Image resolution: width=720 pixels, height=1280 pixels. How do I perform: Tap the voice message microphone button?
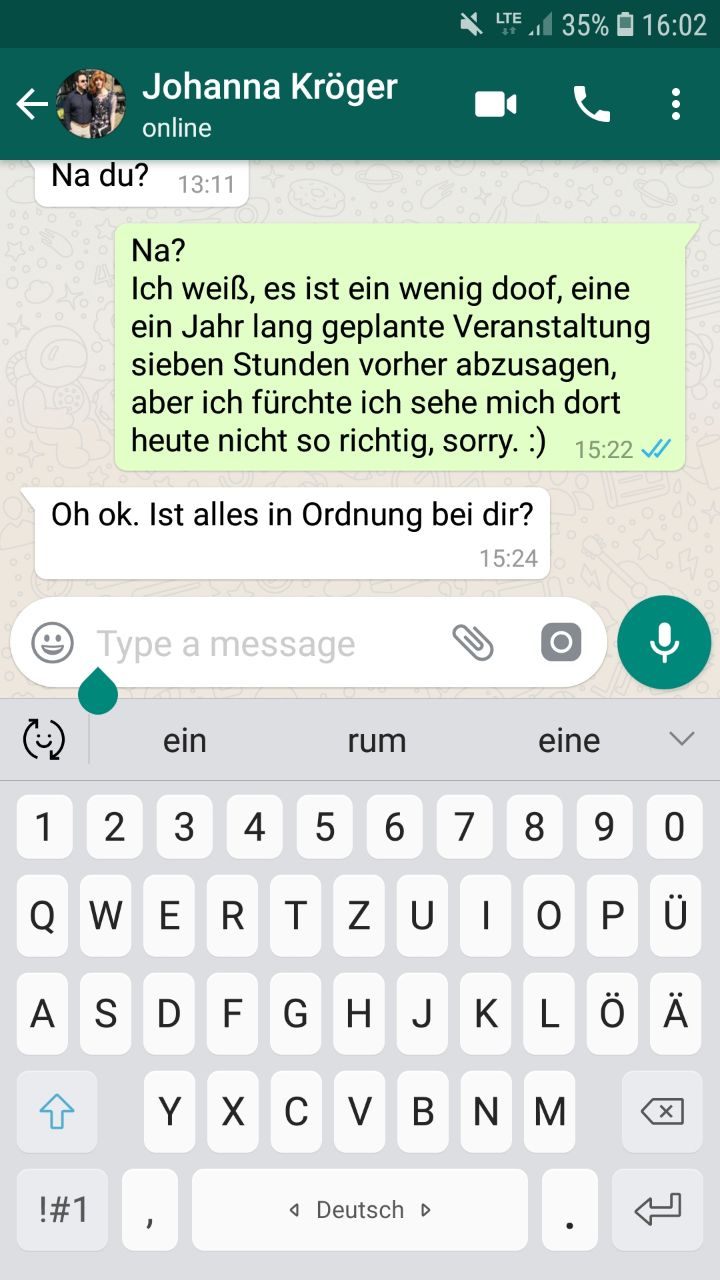point(664,643)
